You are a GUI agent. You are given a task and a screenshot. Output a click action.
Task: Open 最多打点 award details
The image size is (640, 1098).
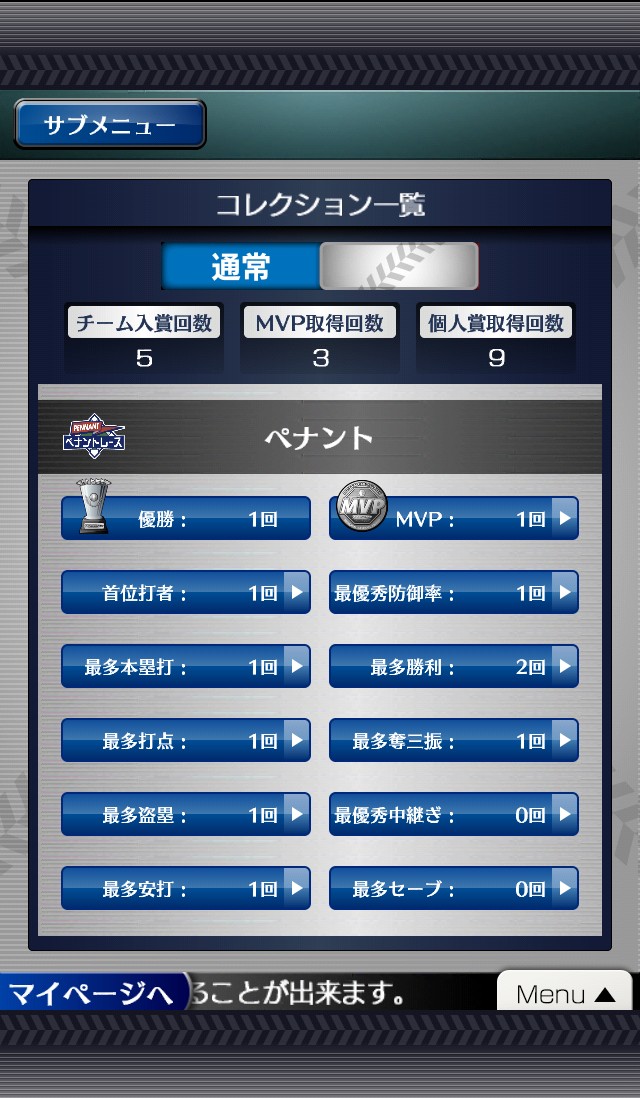click(x=186, y=741)
